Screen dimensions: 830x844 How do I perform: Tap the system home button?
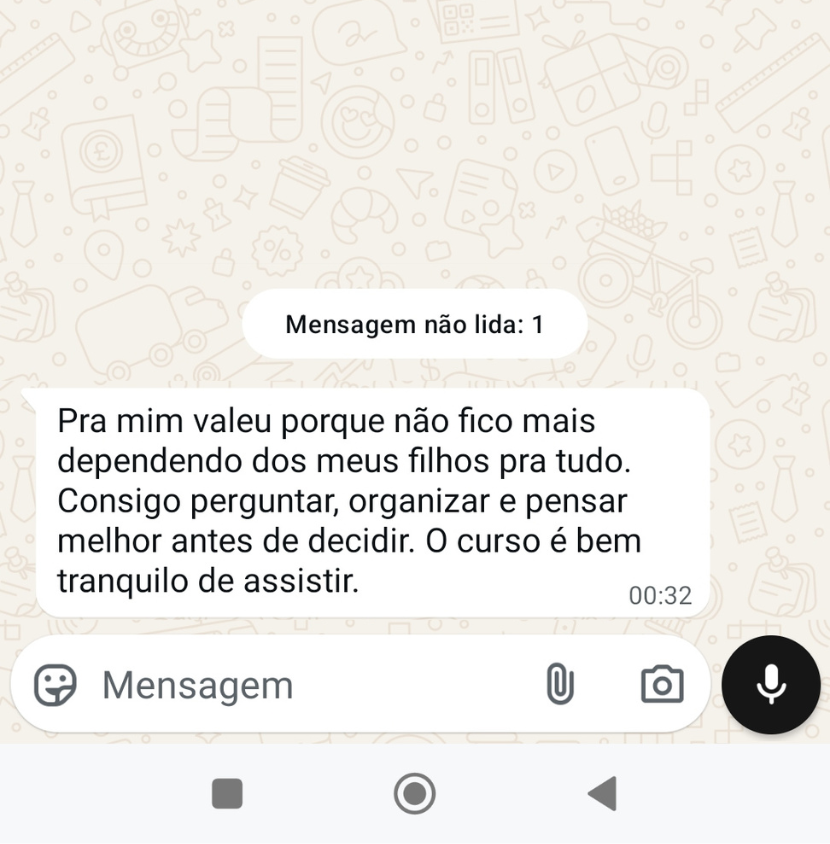pyautogui.click(x=414, y=794)
